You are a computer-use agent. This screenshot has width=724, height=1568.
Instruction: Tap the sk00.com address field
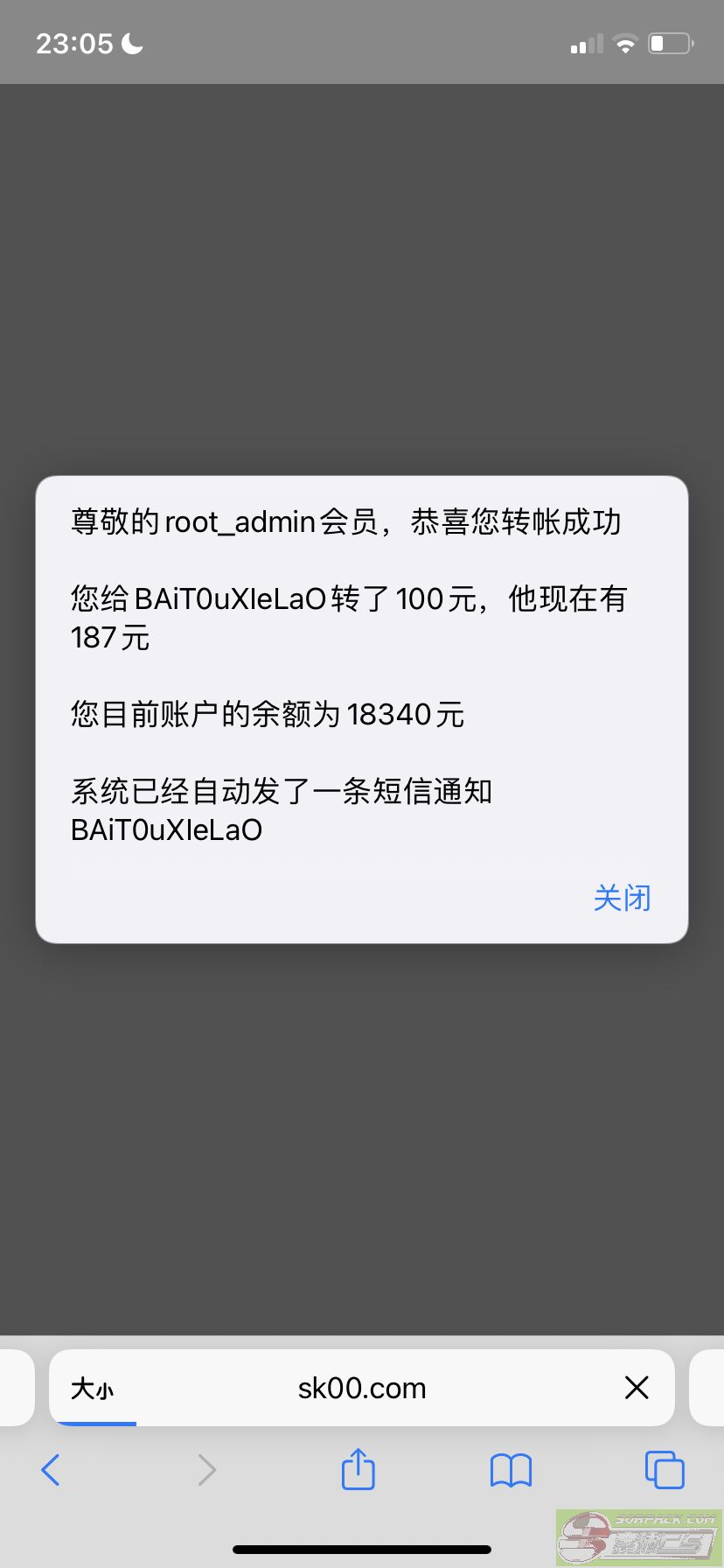[x=362, y=1388]
